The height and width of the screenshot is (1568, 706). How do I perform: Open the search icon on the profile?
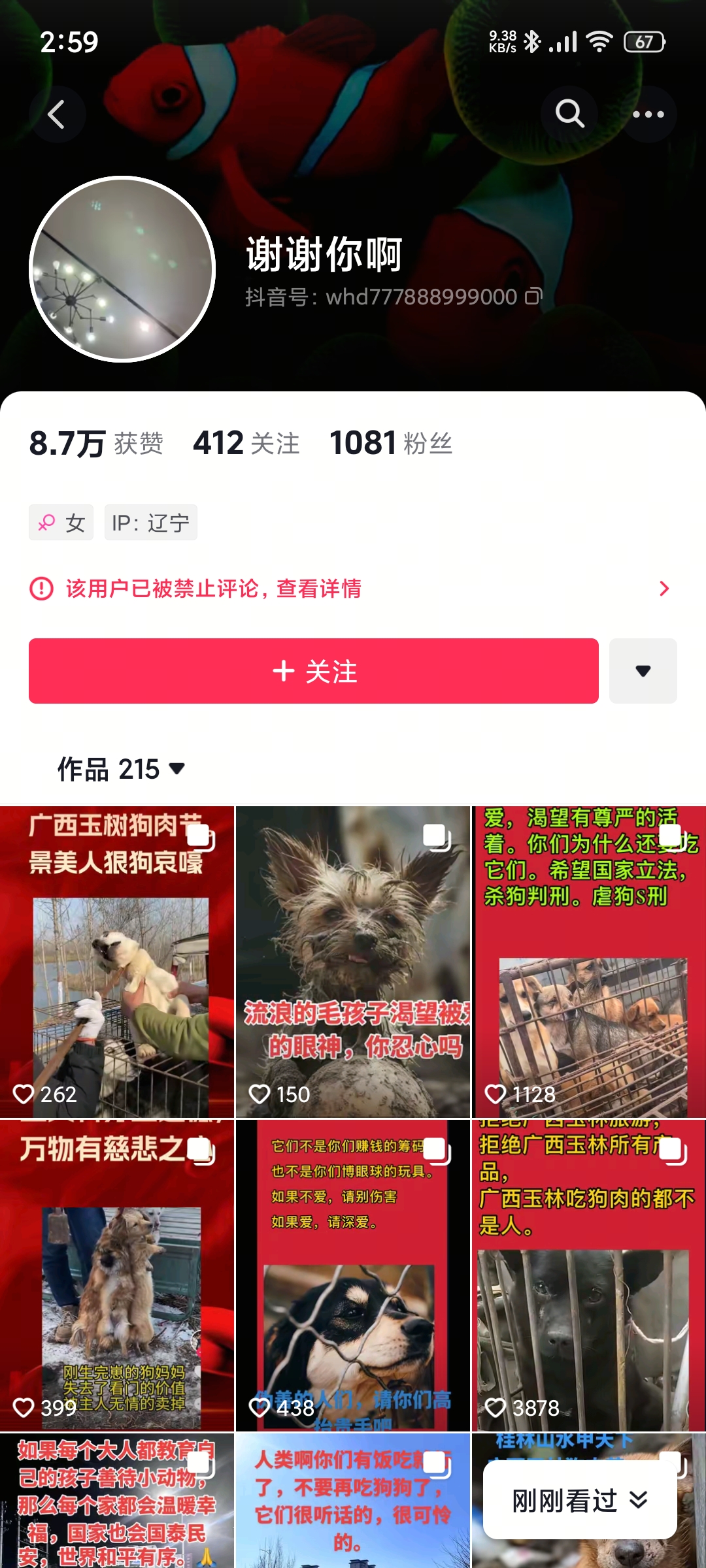pos(569,114)
